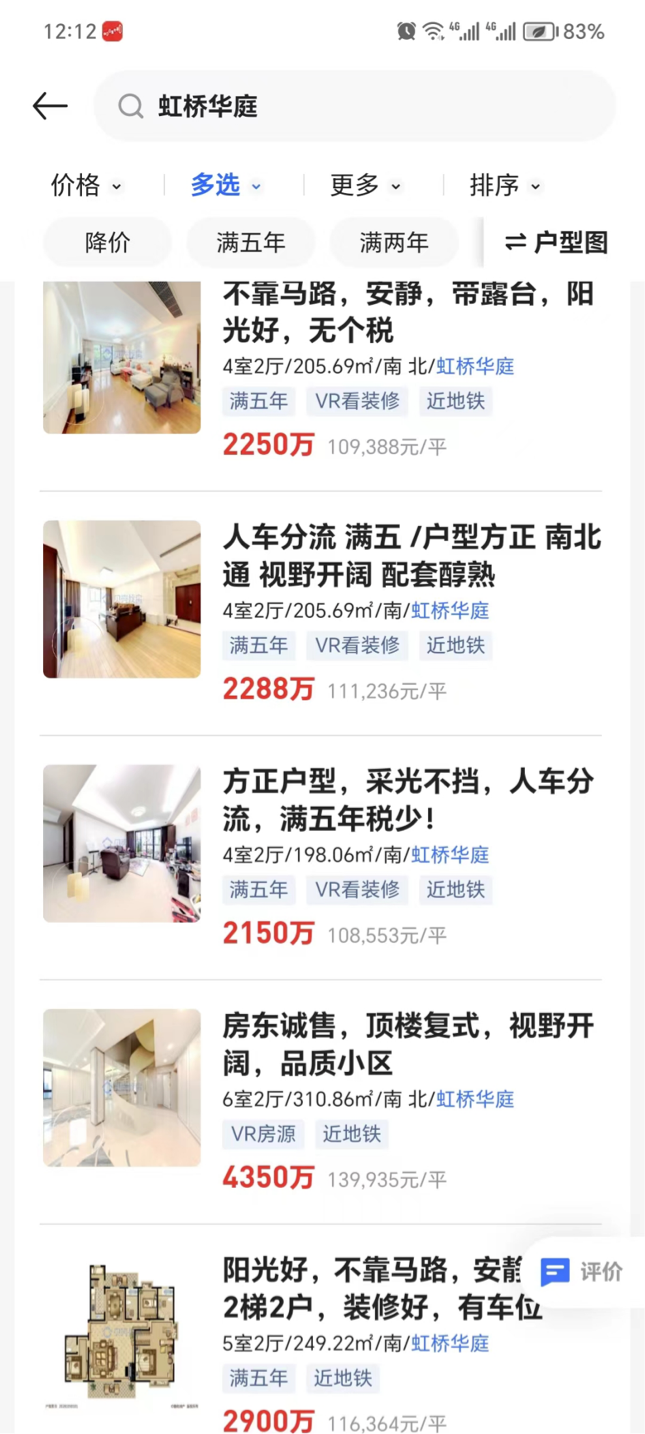Screen dimensions: 645x1434
Task: Select the 降价 filter chip
Action: (x=108, y=242)
